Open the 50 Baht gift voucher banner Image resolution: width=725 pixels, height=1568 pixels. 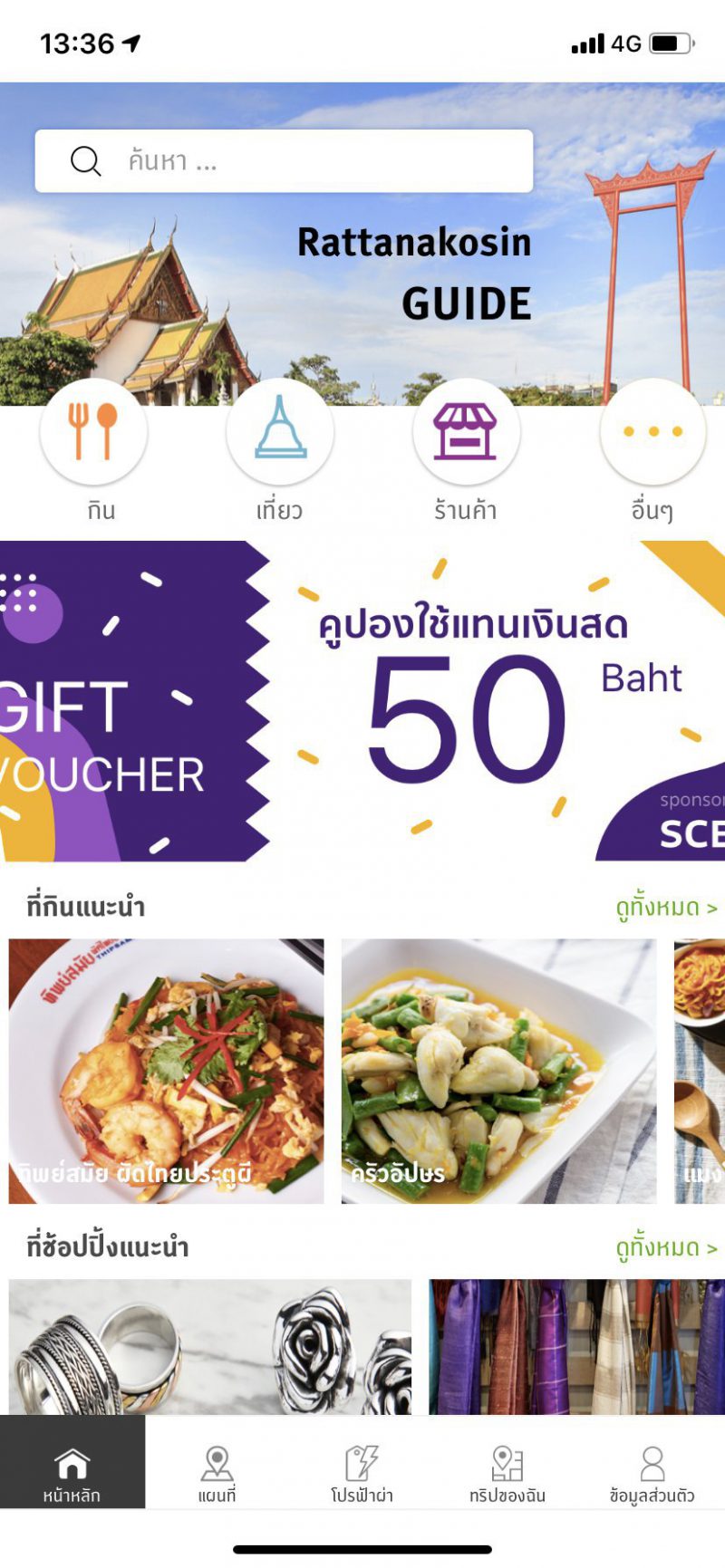362,700
